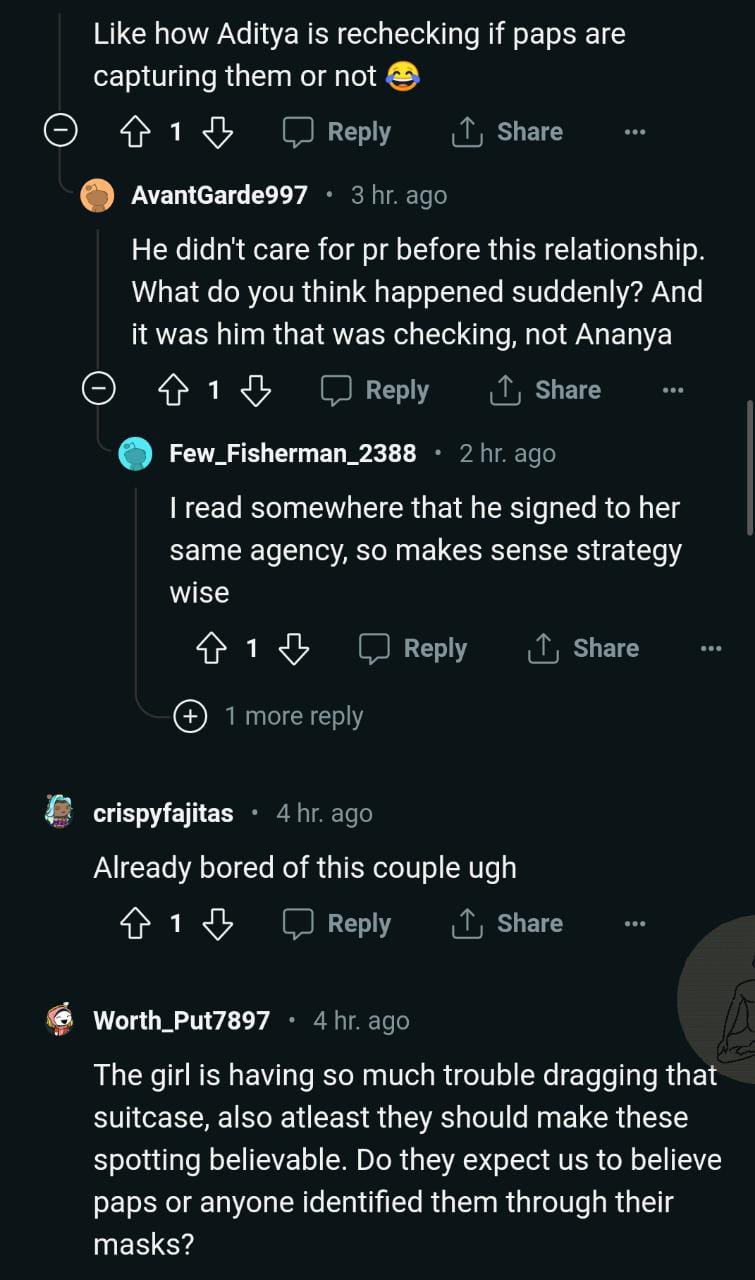Screen dimensions: 755x1280
Task: Share crispyfajitas' comment
Action: pyautogui.click(x=507, y=923)
